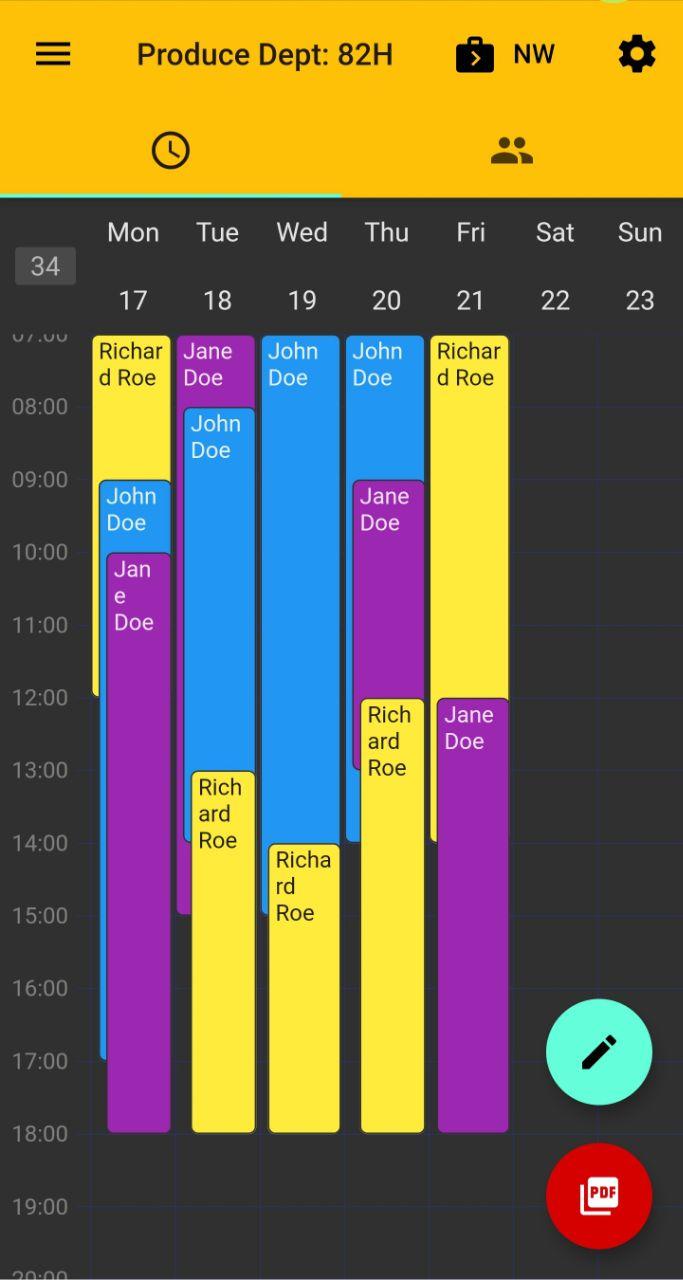Tap the pencil edit floating button
The width and height of the screenshot is (683, 1280).
tap(599, 1052)
